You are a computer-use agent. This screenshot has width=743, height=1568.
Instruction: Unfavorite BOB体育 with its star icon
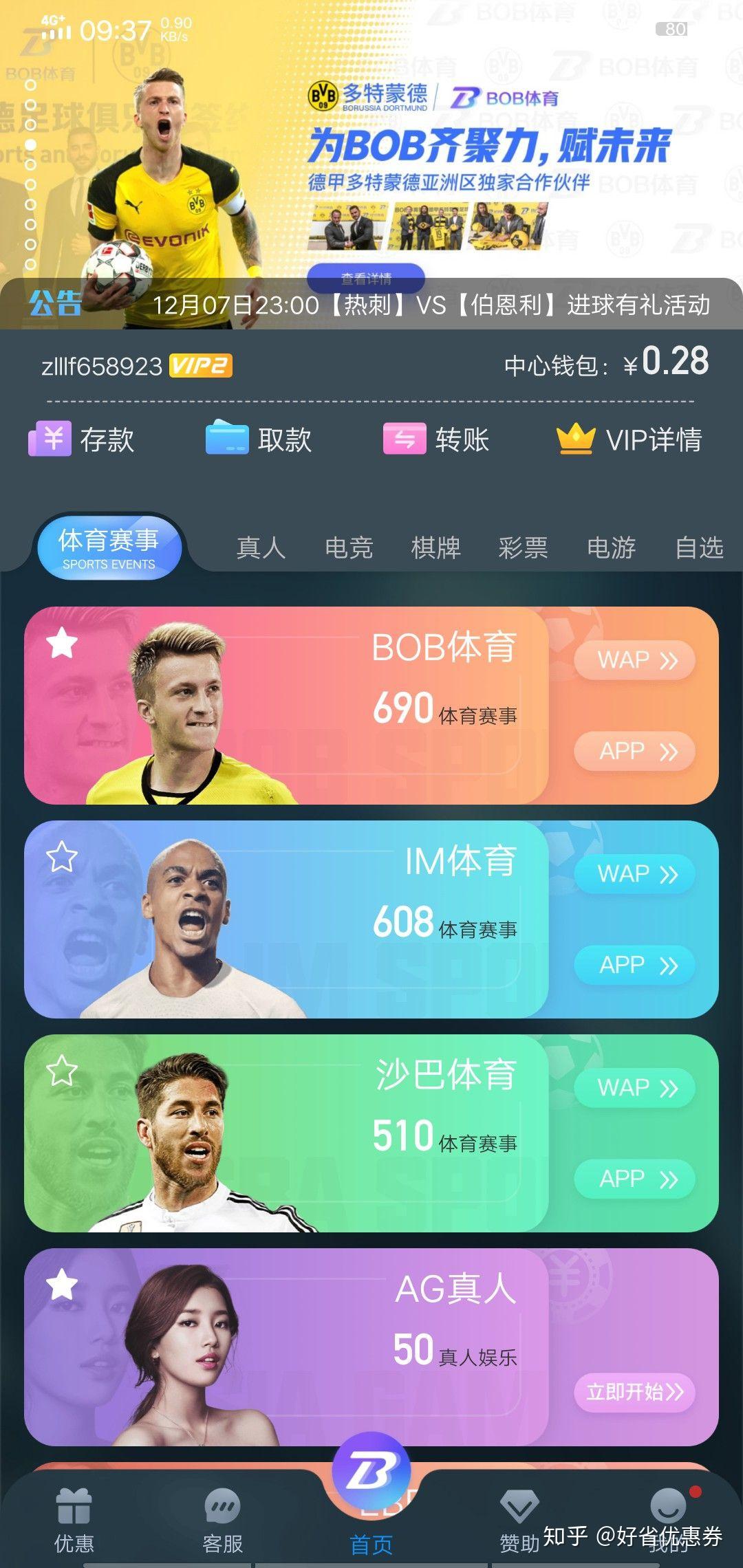(62, 644)
